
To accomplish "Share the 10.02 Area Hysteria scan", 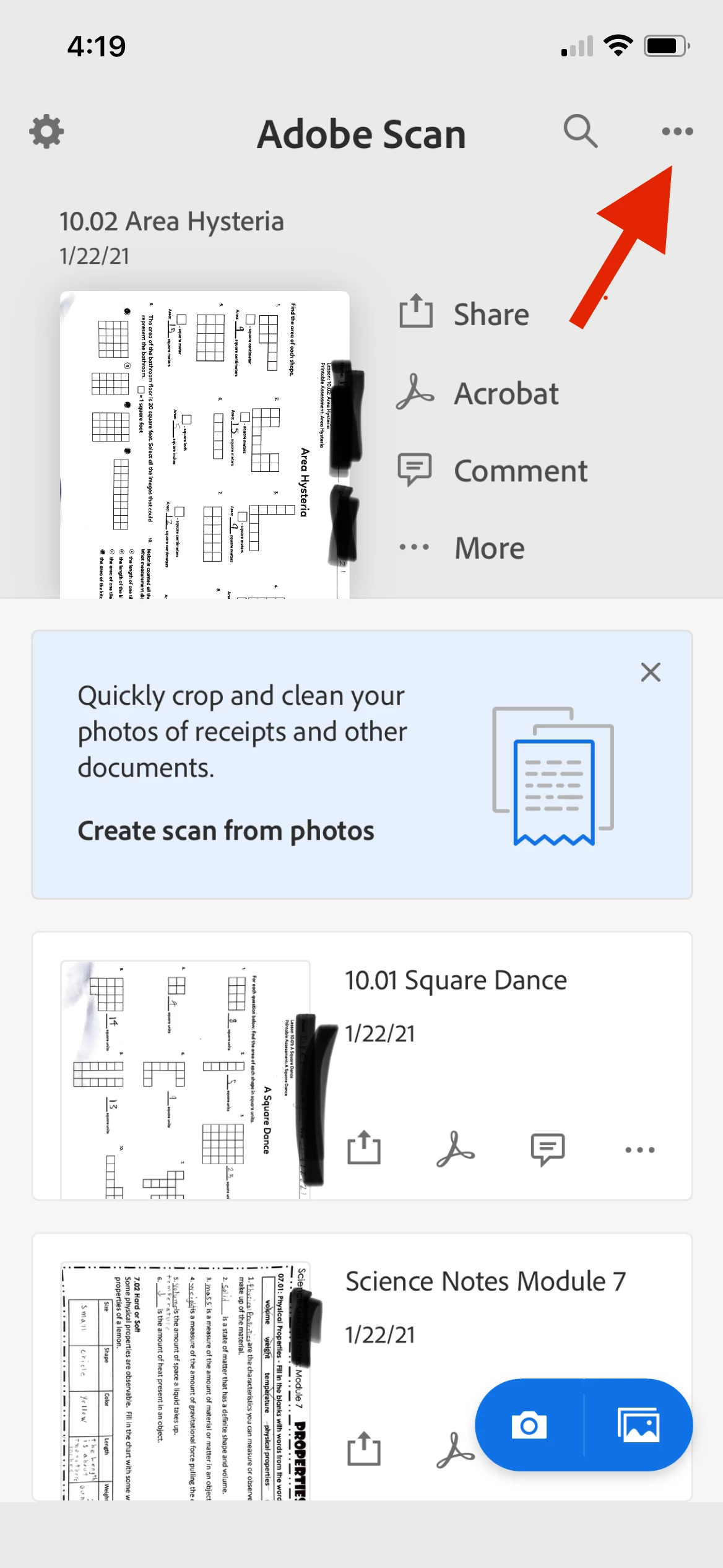I will tap(464, 313).
